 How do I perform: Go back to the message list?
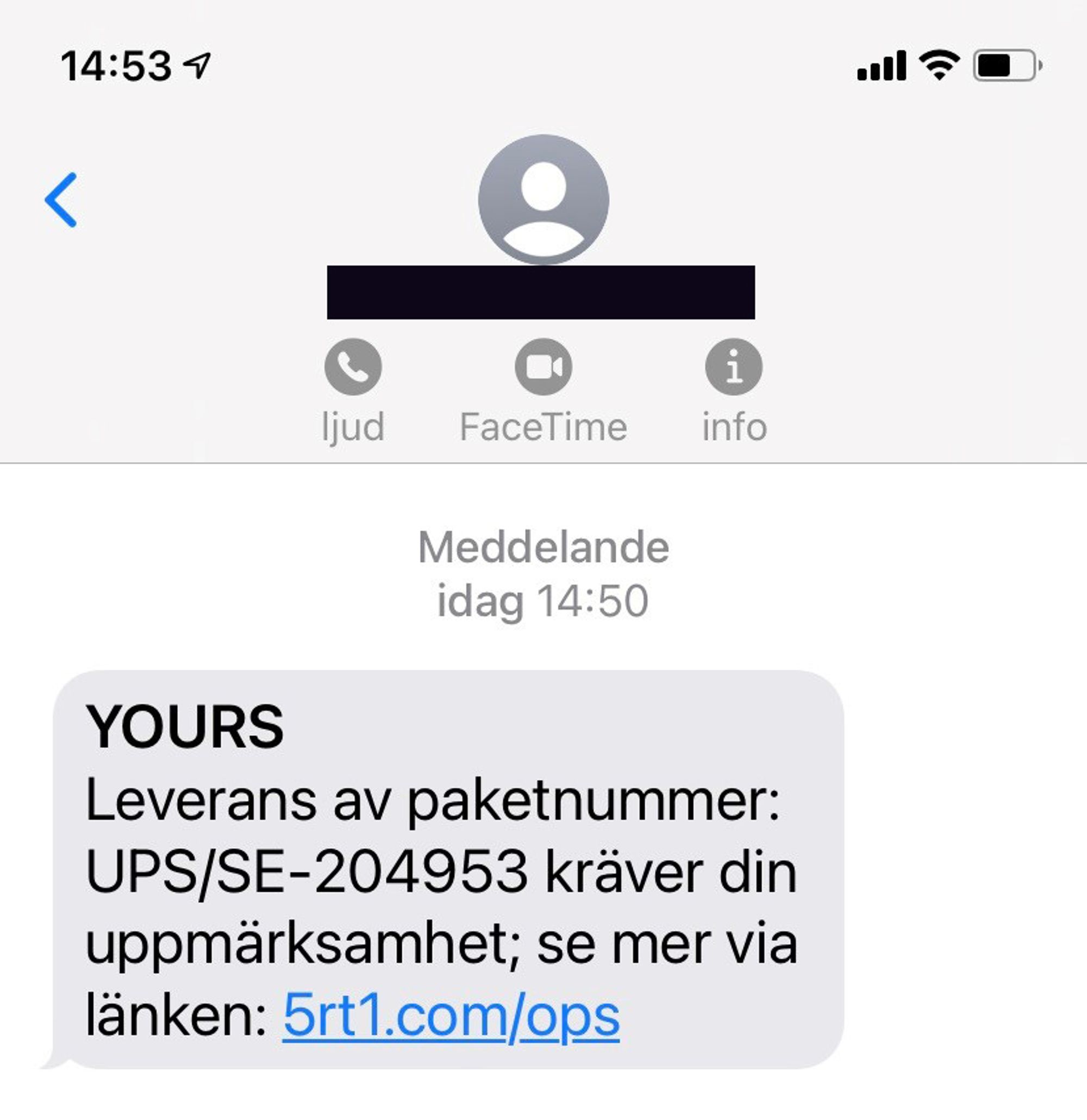click(60, 200)
